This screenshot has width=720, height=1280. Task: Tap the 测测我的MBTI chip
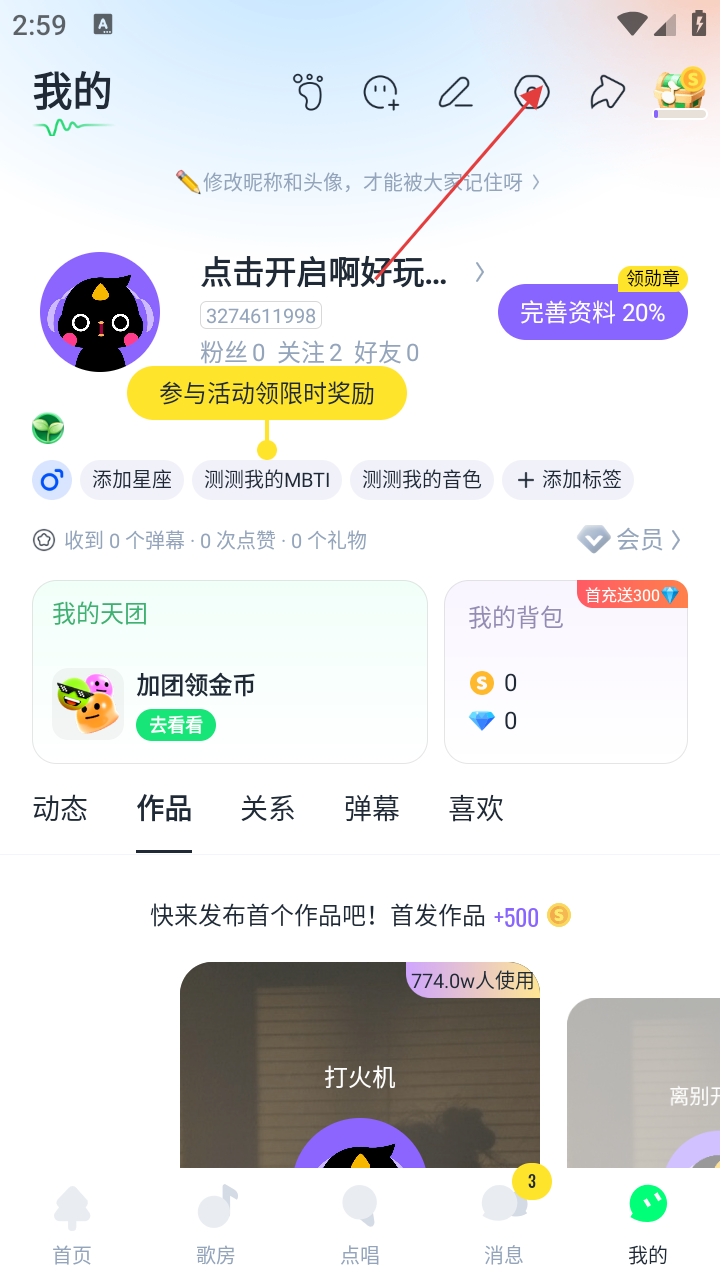tap(267, 480)
